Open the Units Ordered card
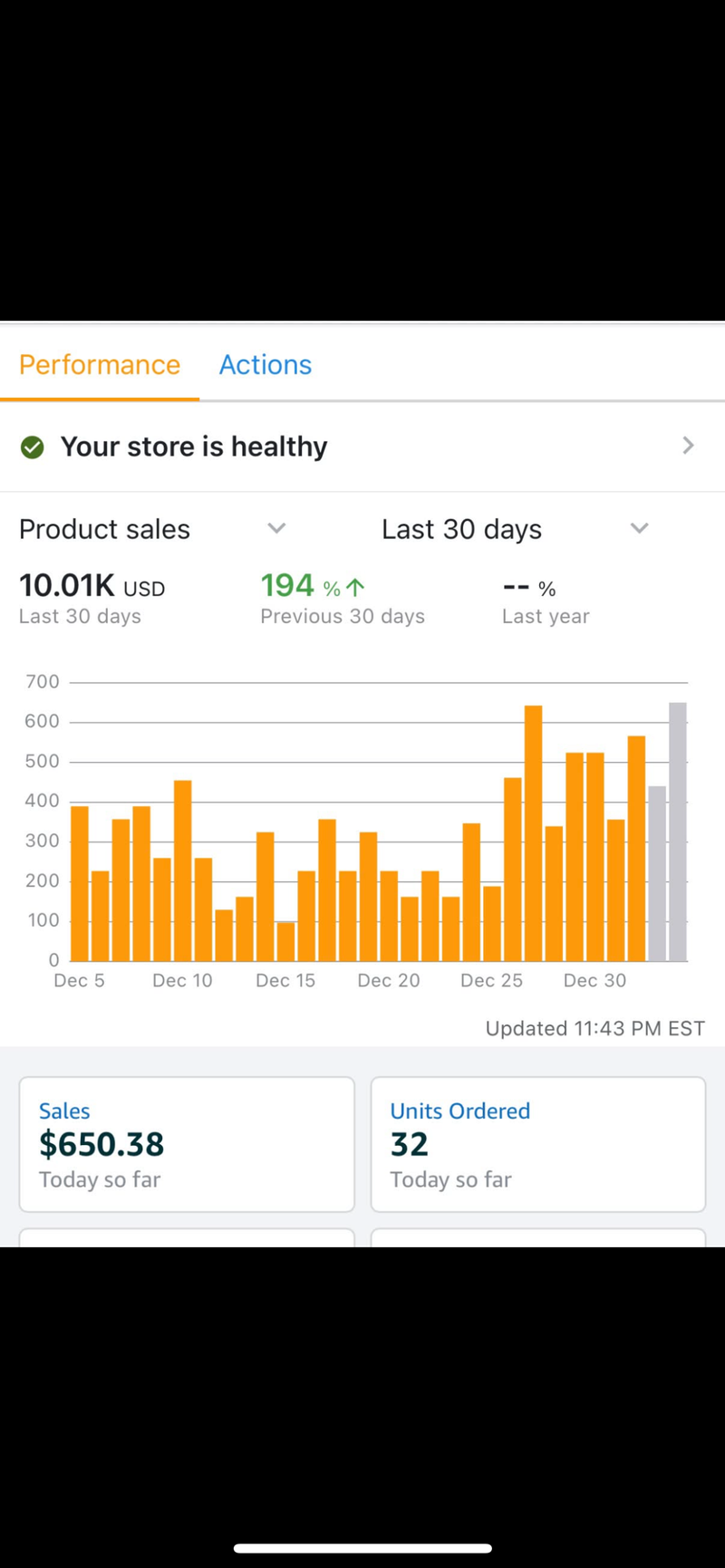The image size is (725, 1568). click(x=538, y=1144)
